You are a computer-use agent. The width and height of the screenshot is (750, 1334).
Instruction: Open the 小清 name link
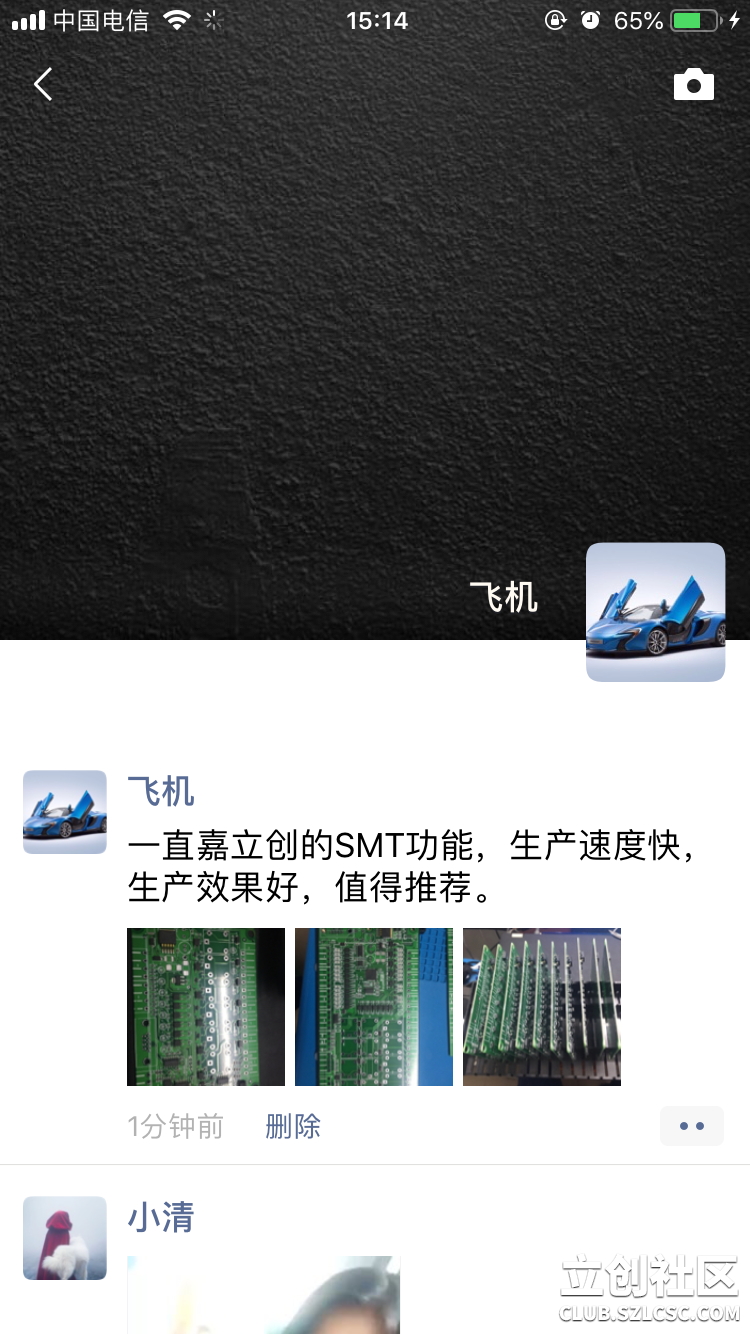click(x=161, y=1218)
